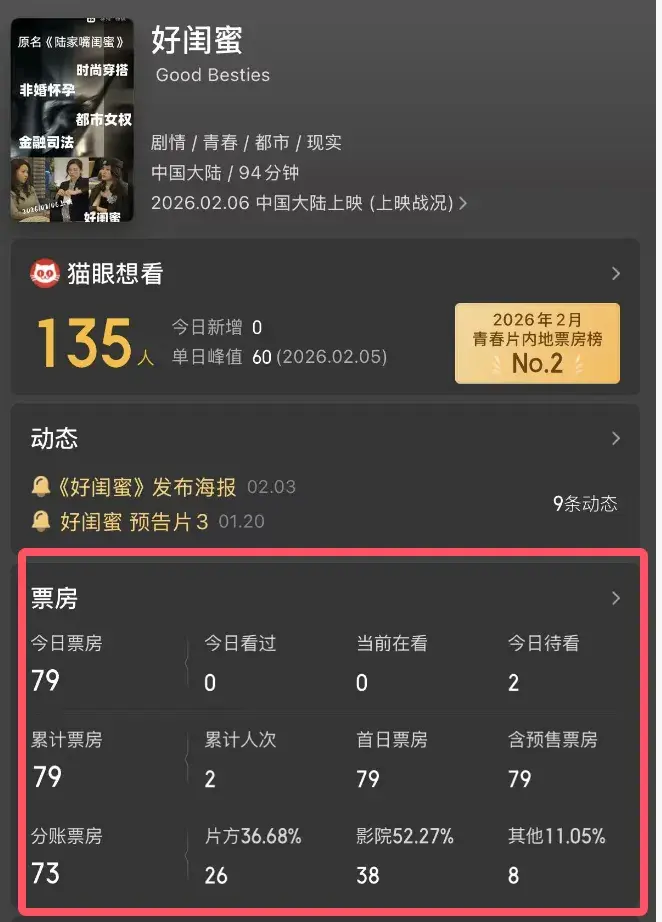
Task: Open the 好闺蜜 movie poster
Action: (73, 120)
